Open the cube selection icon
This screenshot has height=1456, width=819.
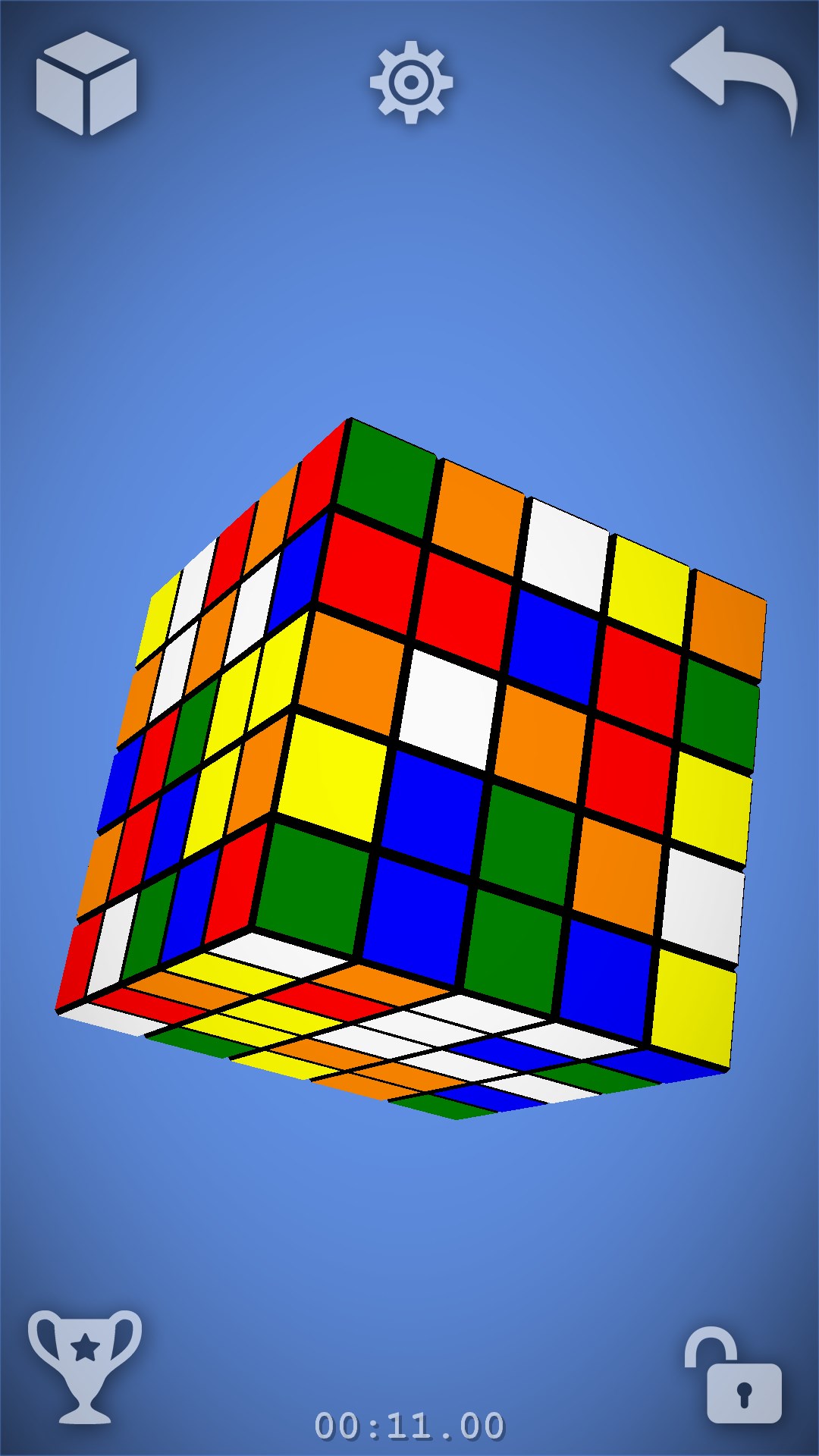coord(86,83)
